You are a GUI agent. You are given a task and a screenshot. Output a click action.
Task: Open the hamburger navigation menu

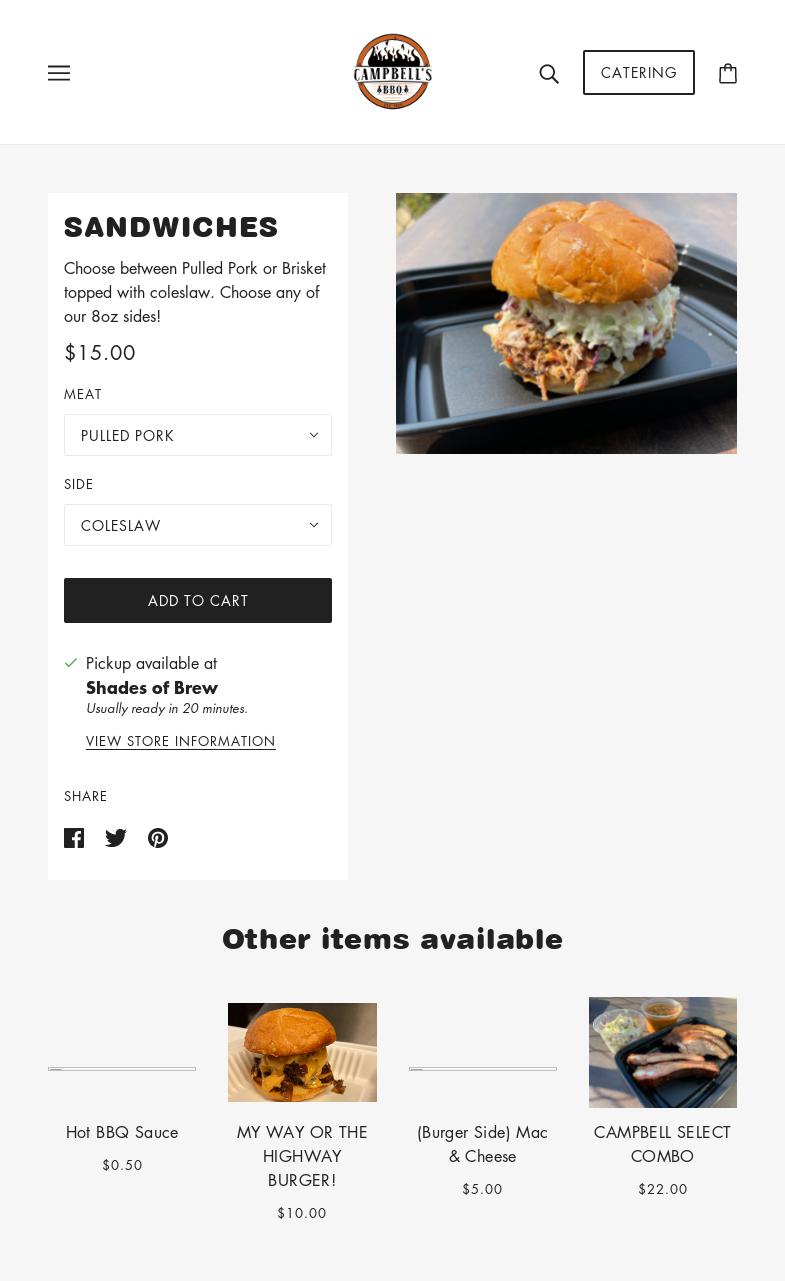coord(59,73)
